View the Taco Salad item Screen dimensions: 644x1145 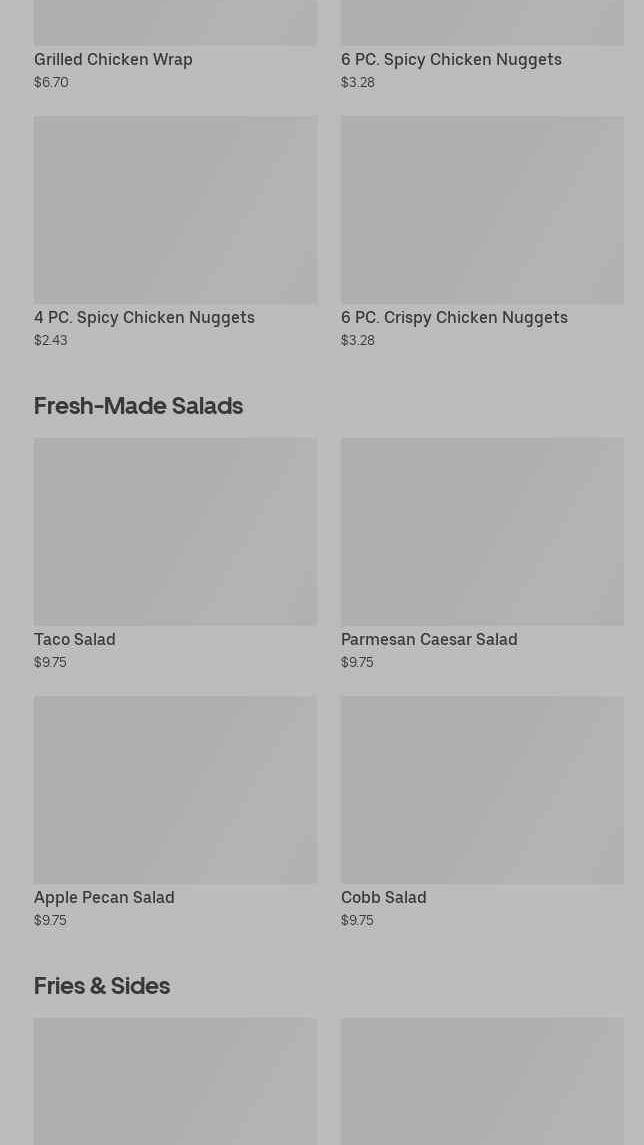(175, 550)
